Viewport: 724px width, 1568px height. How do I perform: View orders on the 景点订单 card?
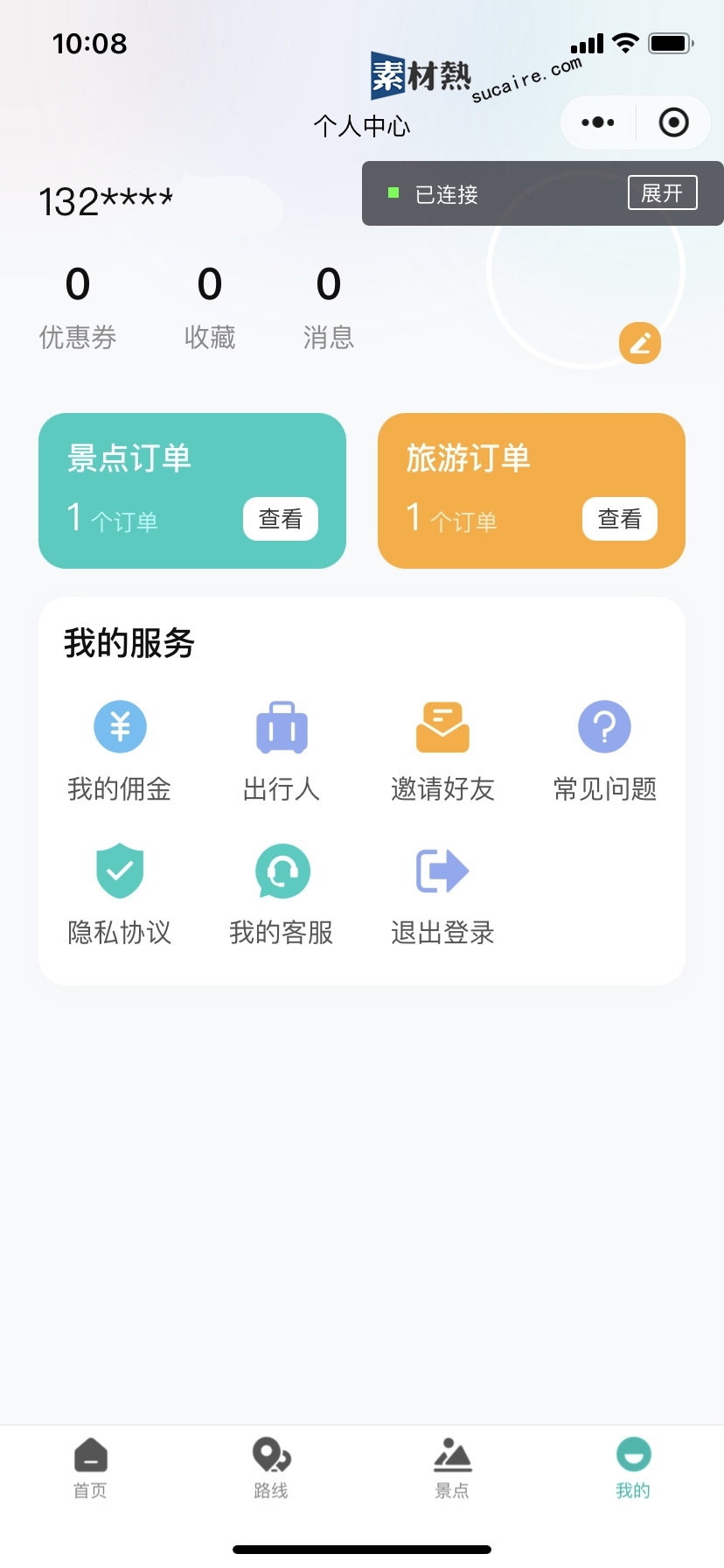[281, 519]
